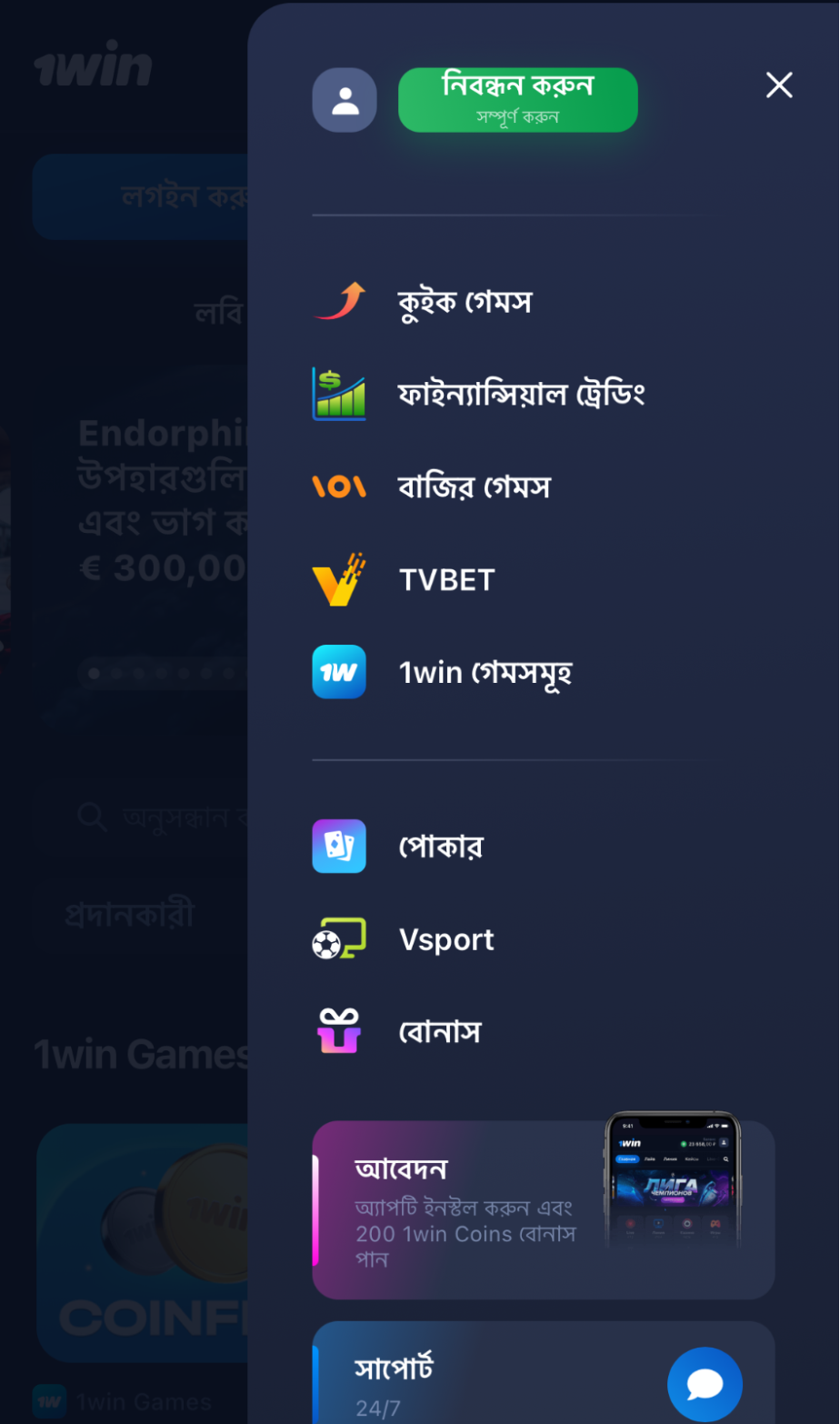Go to TVBET
Image resolution: width=840 pixels, height=1424 pixels.
pyautogui.click(x=446, y=580)
